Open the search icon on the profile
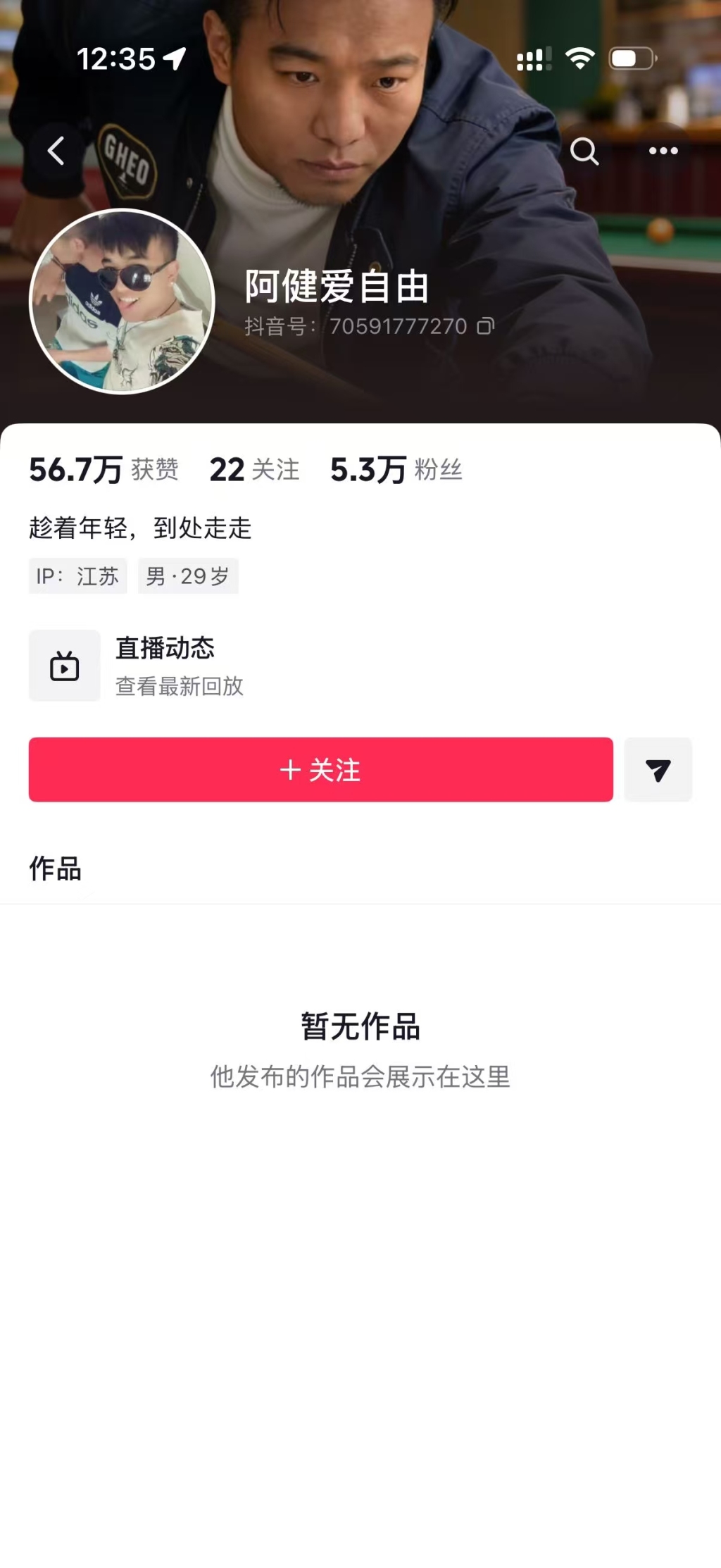Image resolution: width=721 pixels, height=1568 pixels. pos(584,151)
